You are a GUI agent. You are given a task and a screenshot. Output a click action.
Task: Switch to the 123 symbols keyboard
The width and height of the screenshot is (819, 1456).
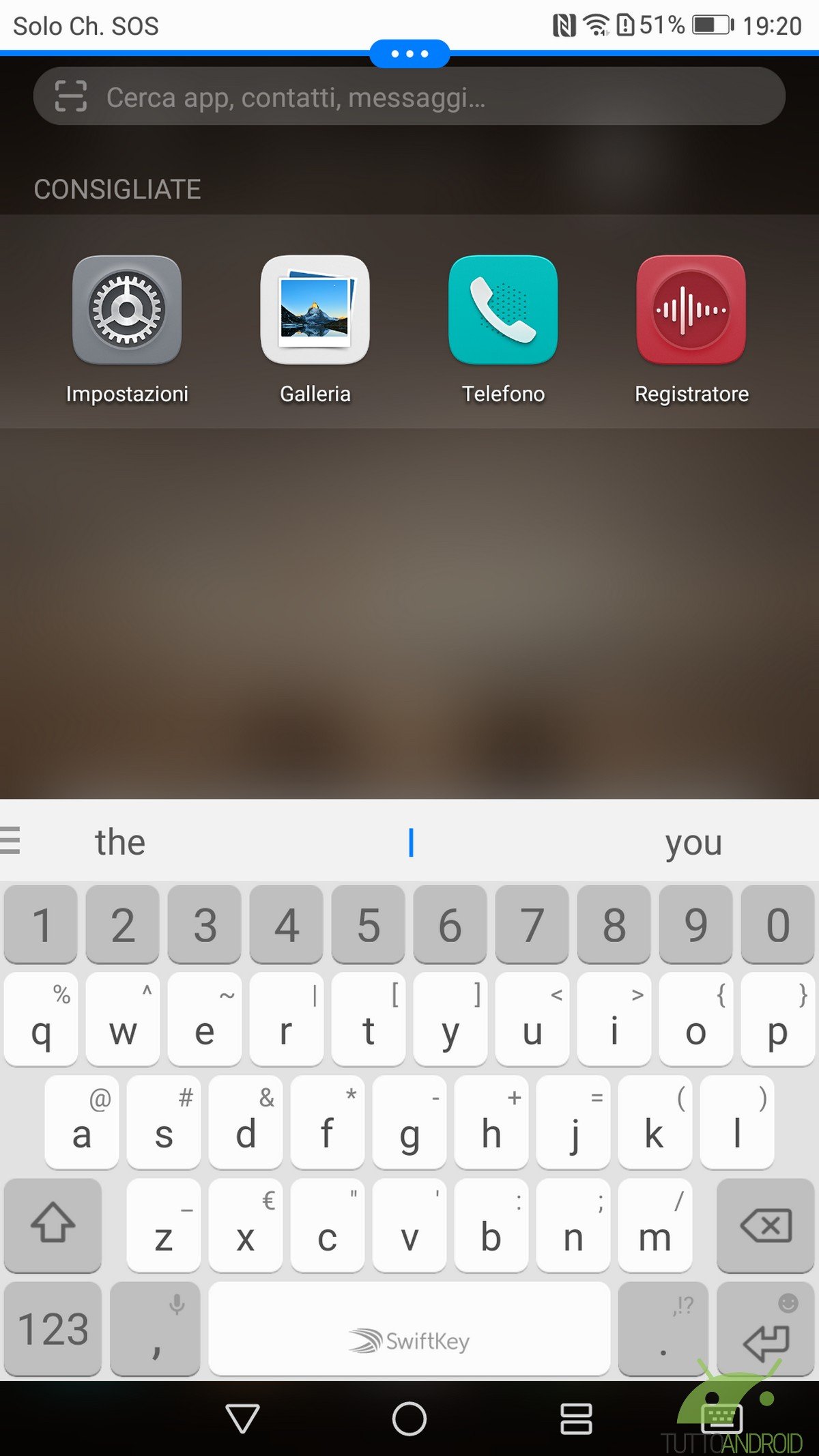tap(53, 1328)
